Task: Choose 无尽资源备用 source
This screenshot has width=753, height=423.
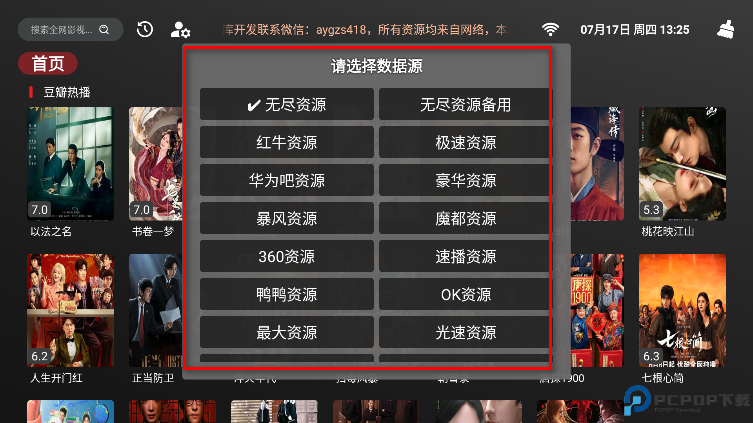Action: tap(465, 105)
